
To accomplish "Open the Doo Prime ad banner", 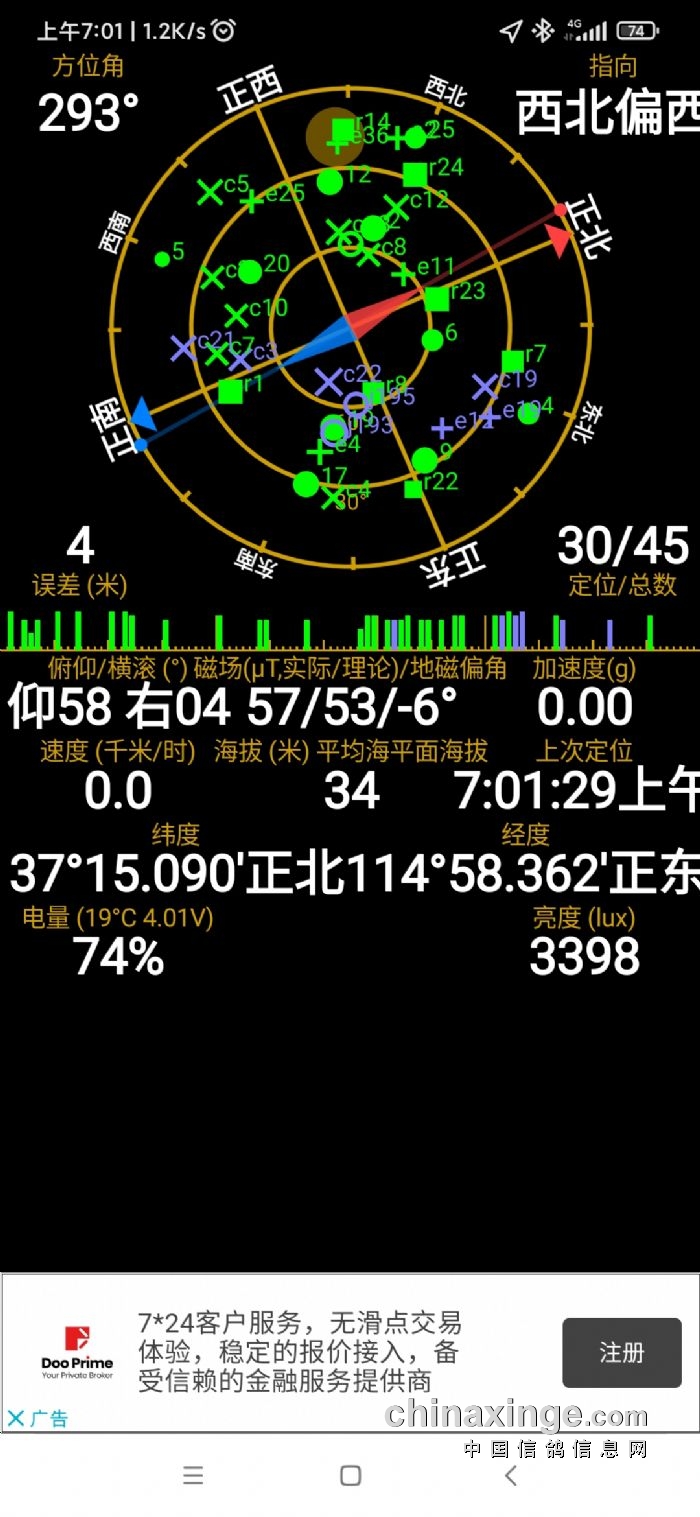I will click(350, 1353).
